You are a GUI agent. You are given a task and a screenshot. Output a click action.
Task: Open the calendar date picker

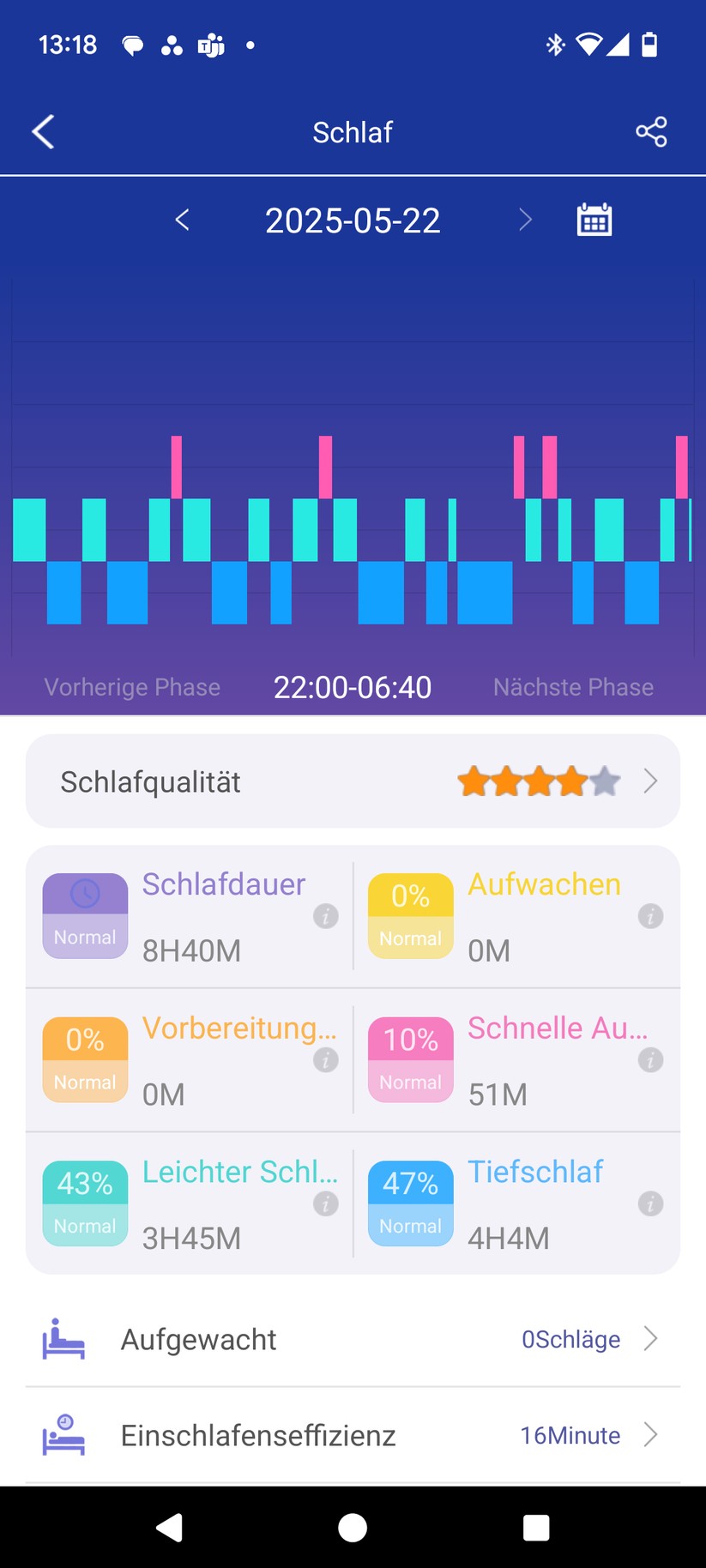pos(594,220)
